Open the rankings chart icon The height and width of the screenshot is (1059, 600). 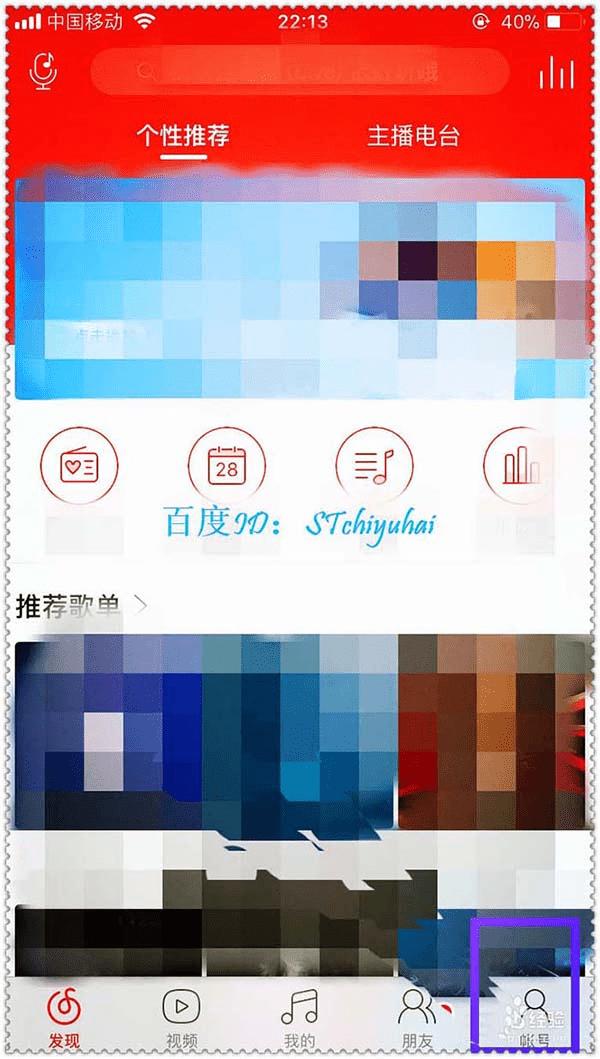pyautogui.click(x=520, y=465)
